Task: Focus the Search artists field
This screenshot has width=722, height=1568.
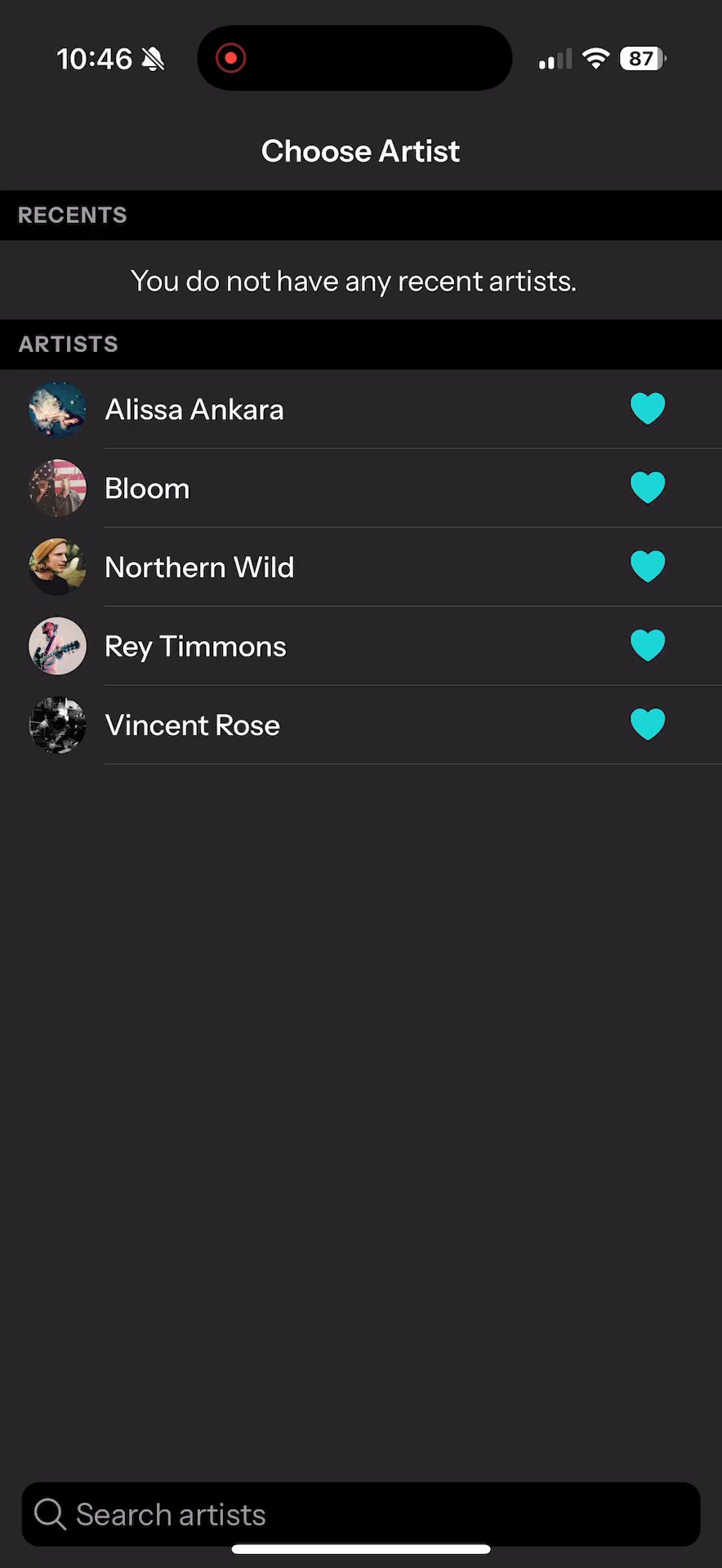Action: click(x=361, y=1514)
